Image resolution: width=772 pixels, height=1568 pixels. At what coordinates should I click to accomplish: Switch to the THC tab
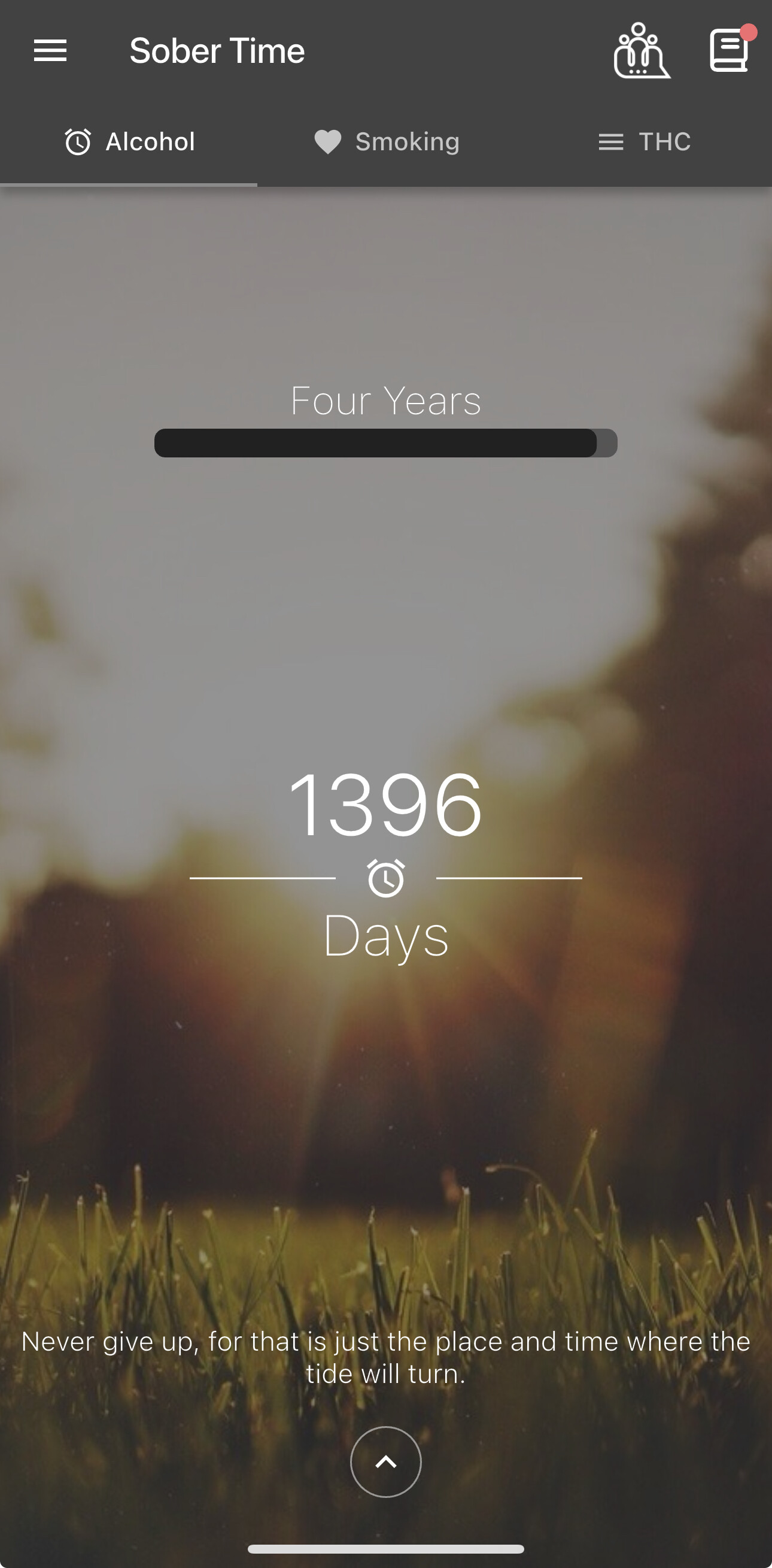pyautogui.click(x=645, y=142)
